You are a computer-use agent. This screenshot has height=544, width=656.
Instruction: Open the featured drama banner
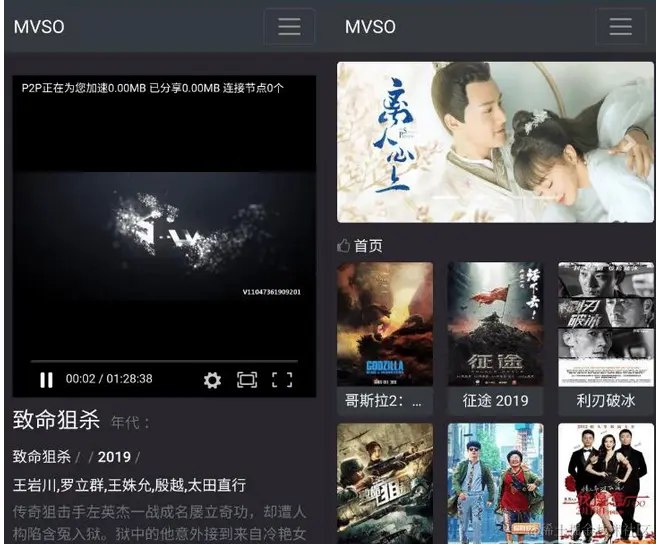[495, 142]
